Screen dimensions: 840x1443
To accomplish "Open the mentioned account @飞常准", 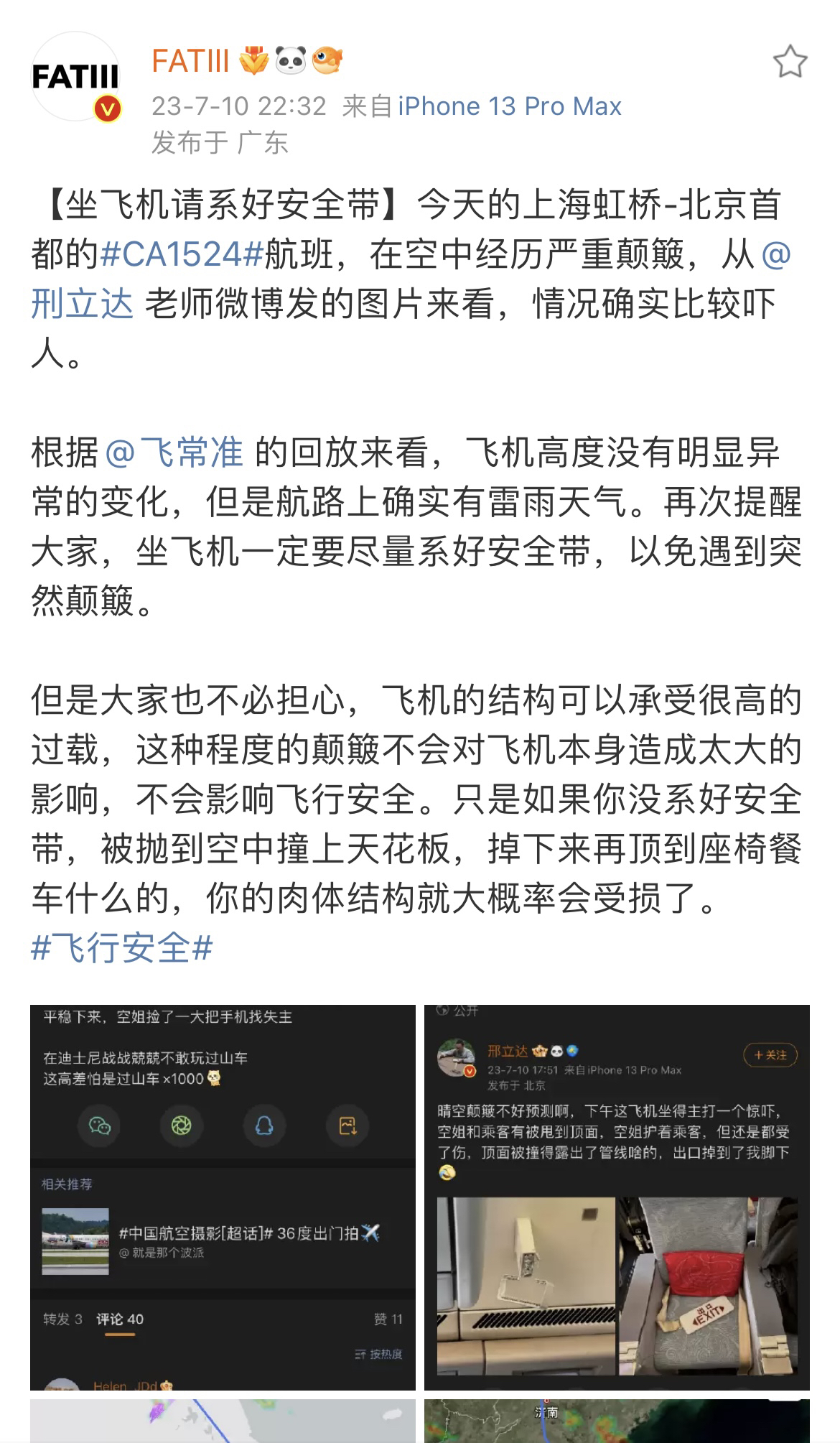I will coord(174,453).
